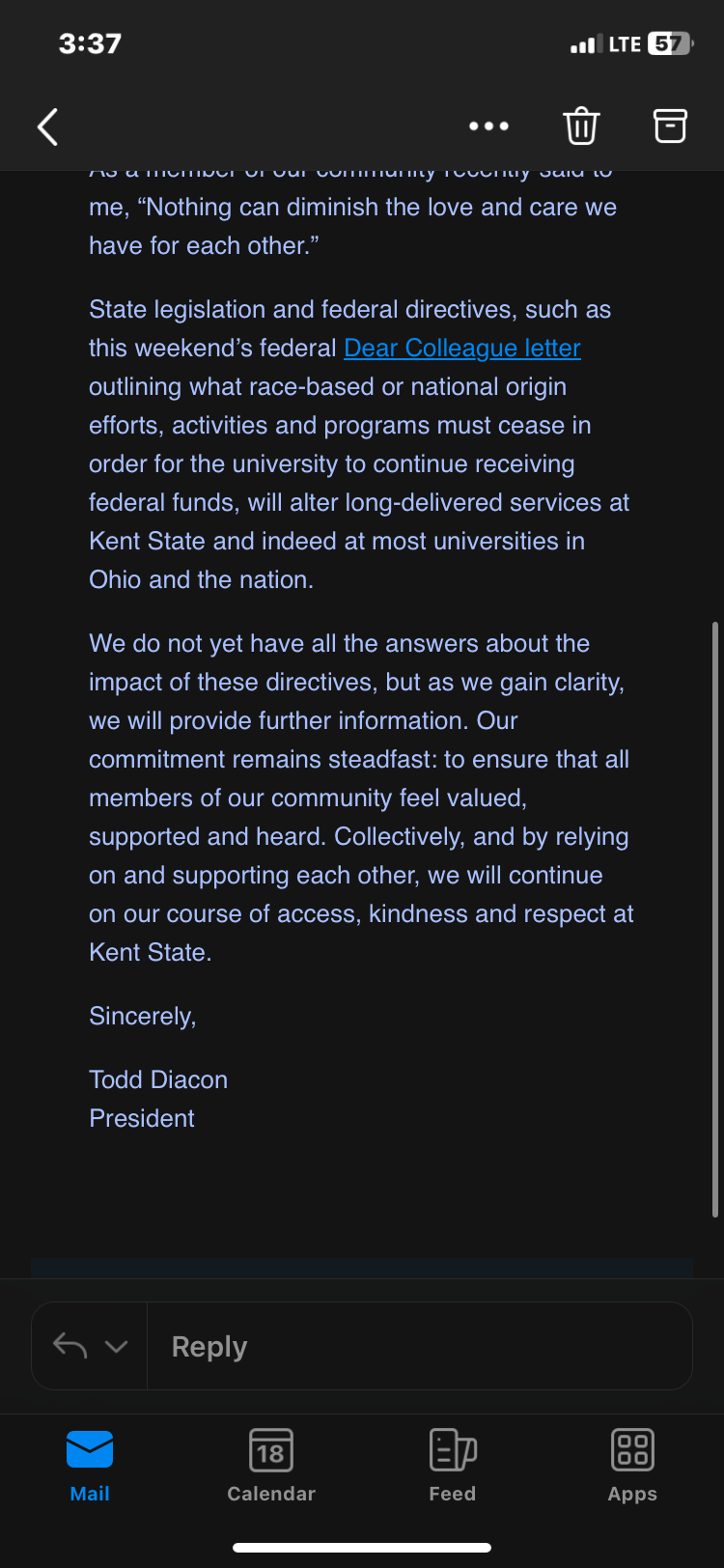The height and width of the screenshot is (1568, 724).
Task: Open the Apps tab
Action: (632, 1466)
